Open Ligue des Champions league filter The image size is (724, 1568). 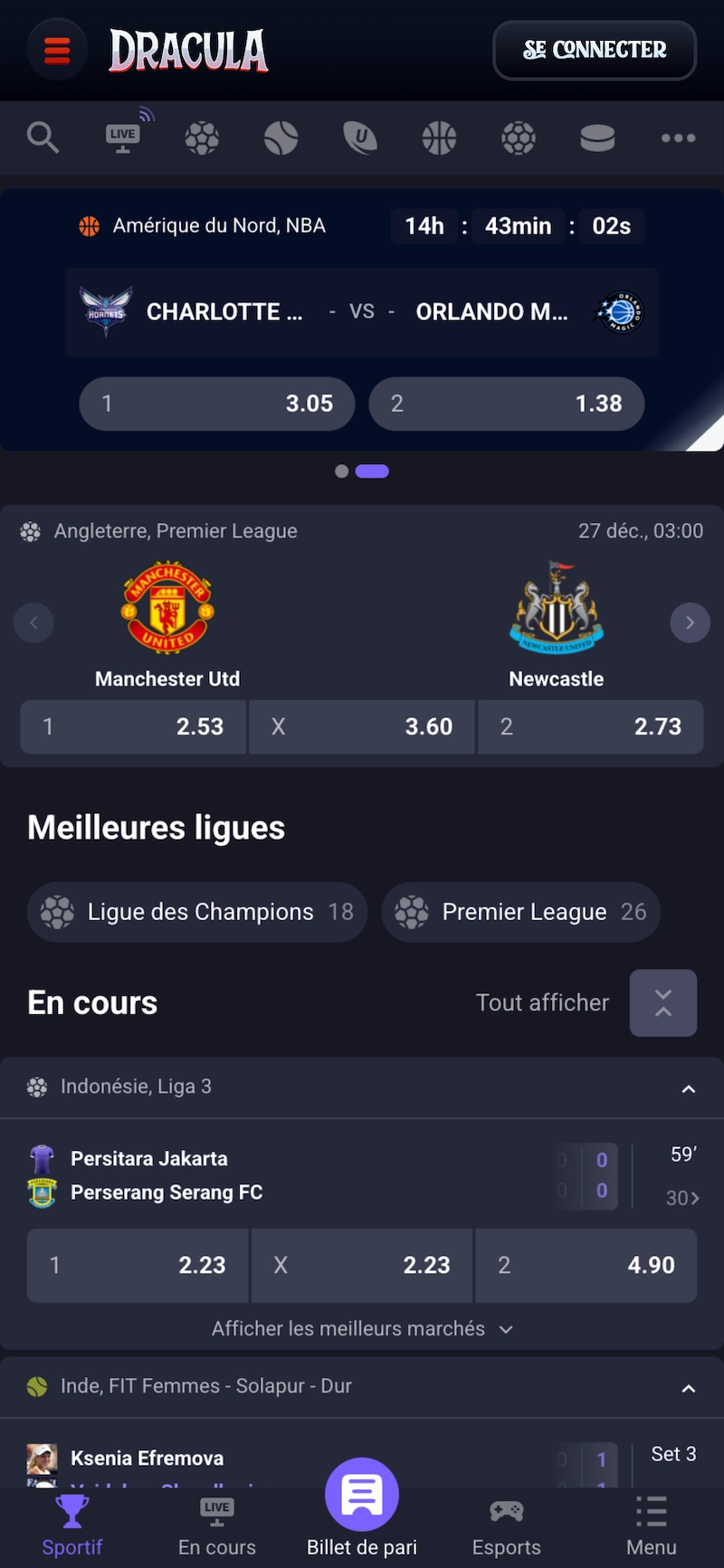pyautogui.click(x=196, y=912)
